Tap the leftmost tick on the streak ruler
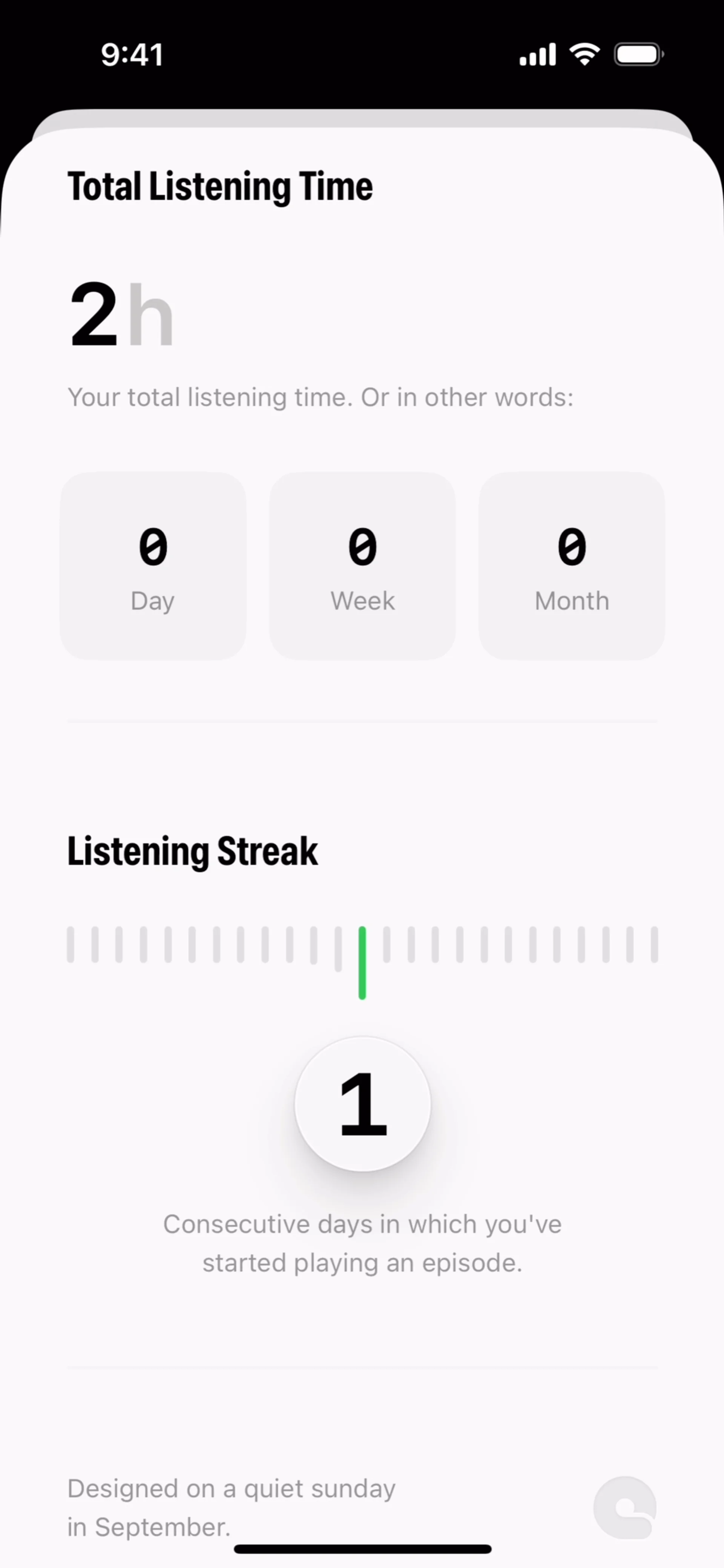Viewport: 724px width, 1568px height. click(x=71, y=944)
